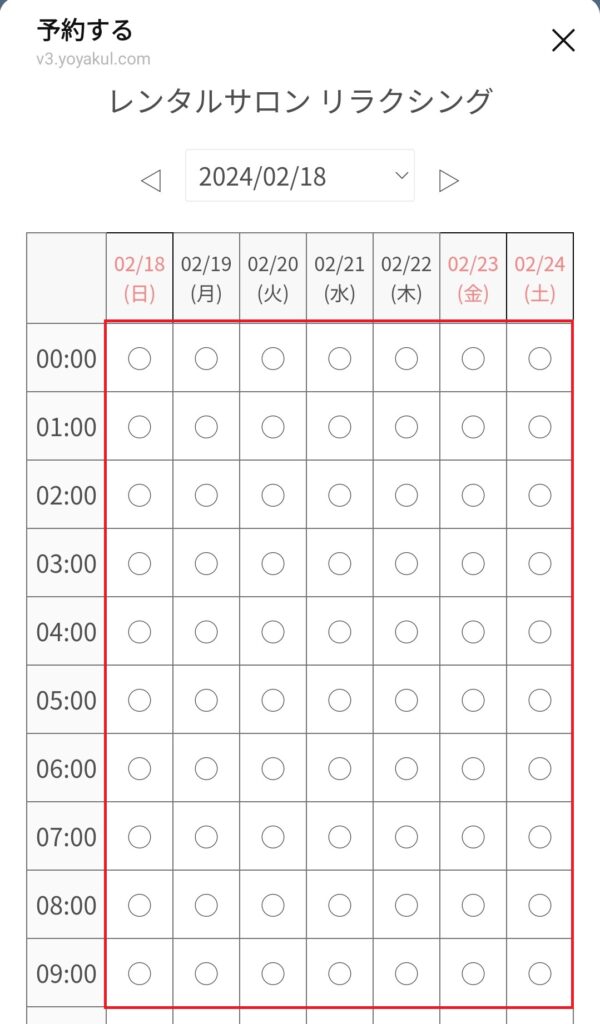Tap the 07:00 slot on 02/18
The image size is (600, 1024).
pos(139,837)
